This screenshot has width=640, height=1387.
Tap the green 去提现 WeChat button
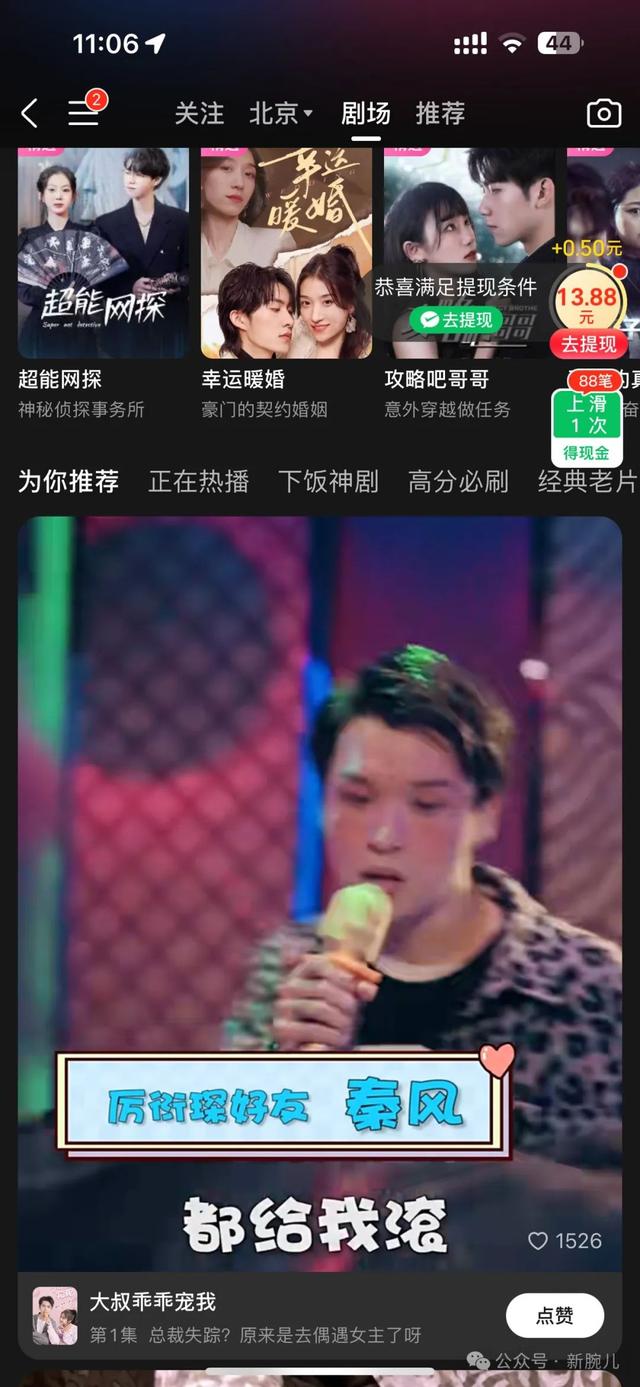pos(456,320)
